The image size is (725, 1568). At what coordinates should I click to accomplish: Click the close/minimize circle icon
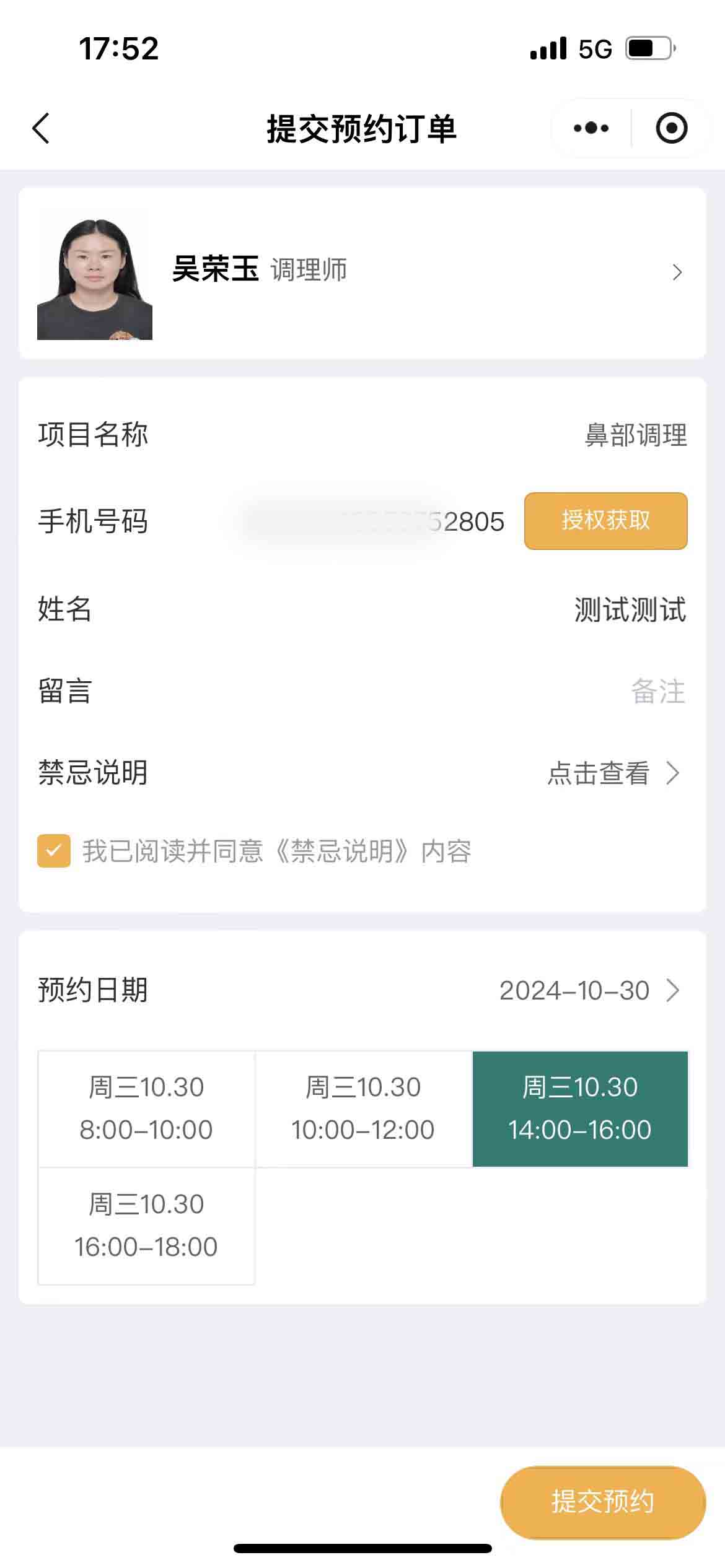(671, 128)
